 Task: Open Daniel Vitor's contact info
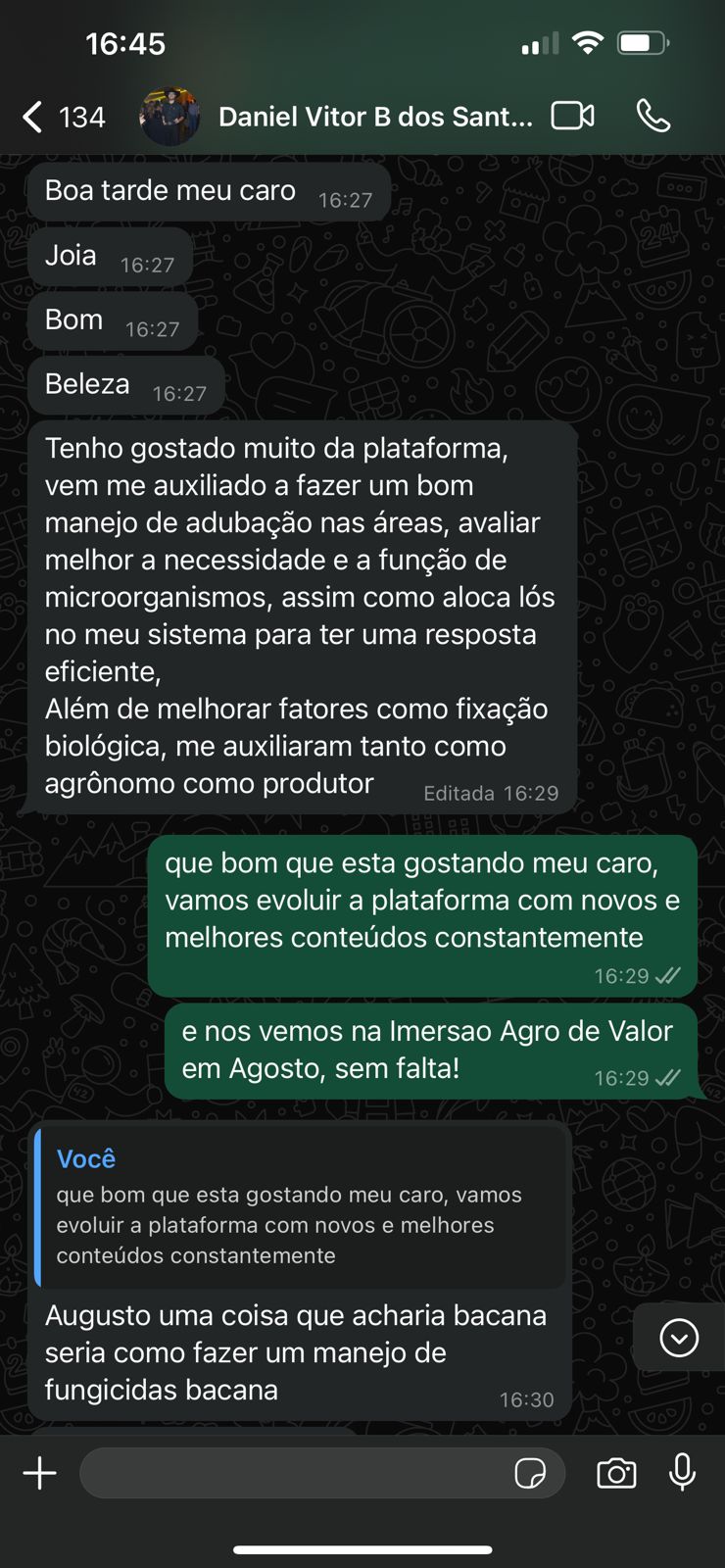375,117
